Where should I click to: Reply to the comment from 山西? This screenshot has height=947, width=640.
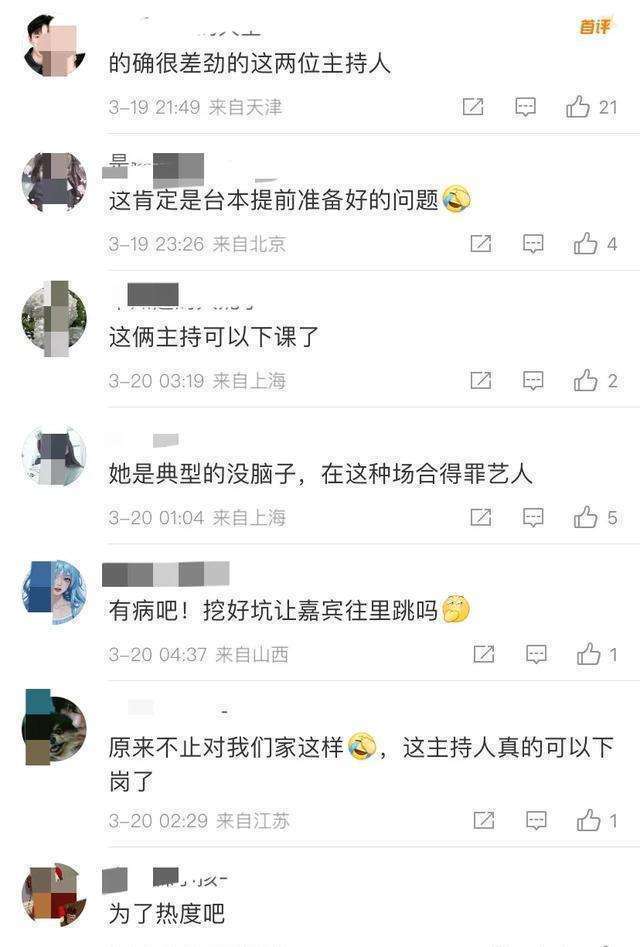point(536,655)
